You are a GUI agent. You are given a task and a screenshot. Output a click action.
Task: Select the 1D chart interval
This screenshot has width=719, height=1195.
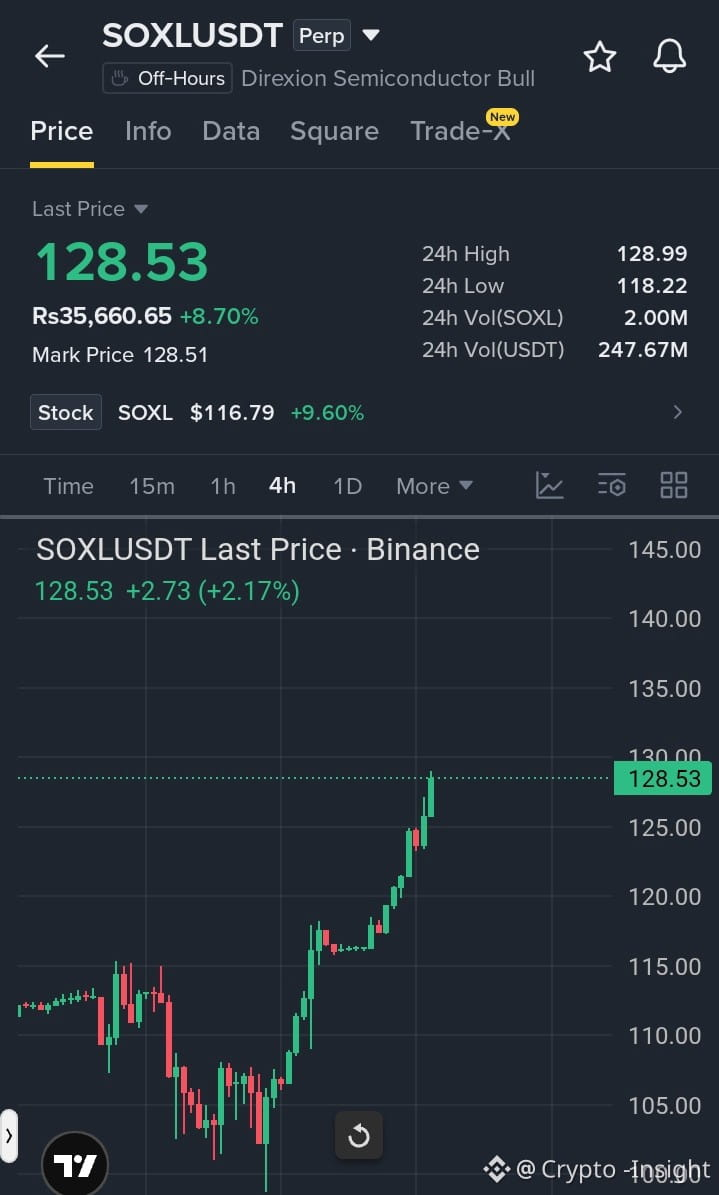(347, 486)
